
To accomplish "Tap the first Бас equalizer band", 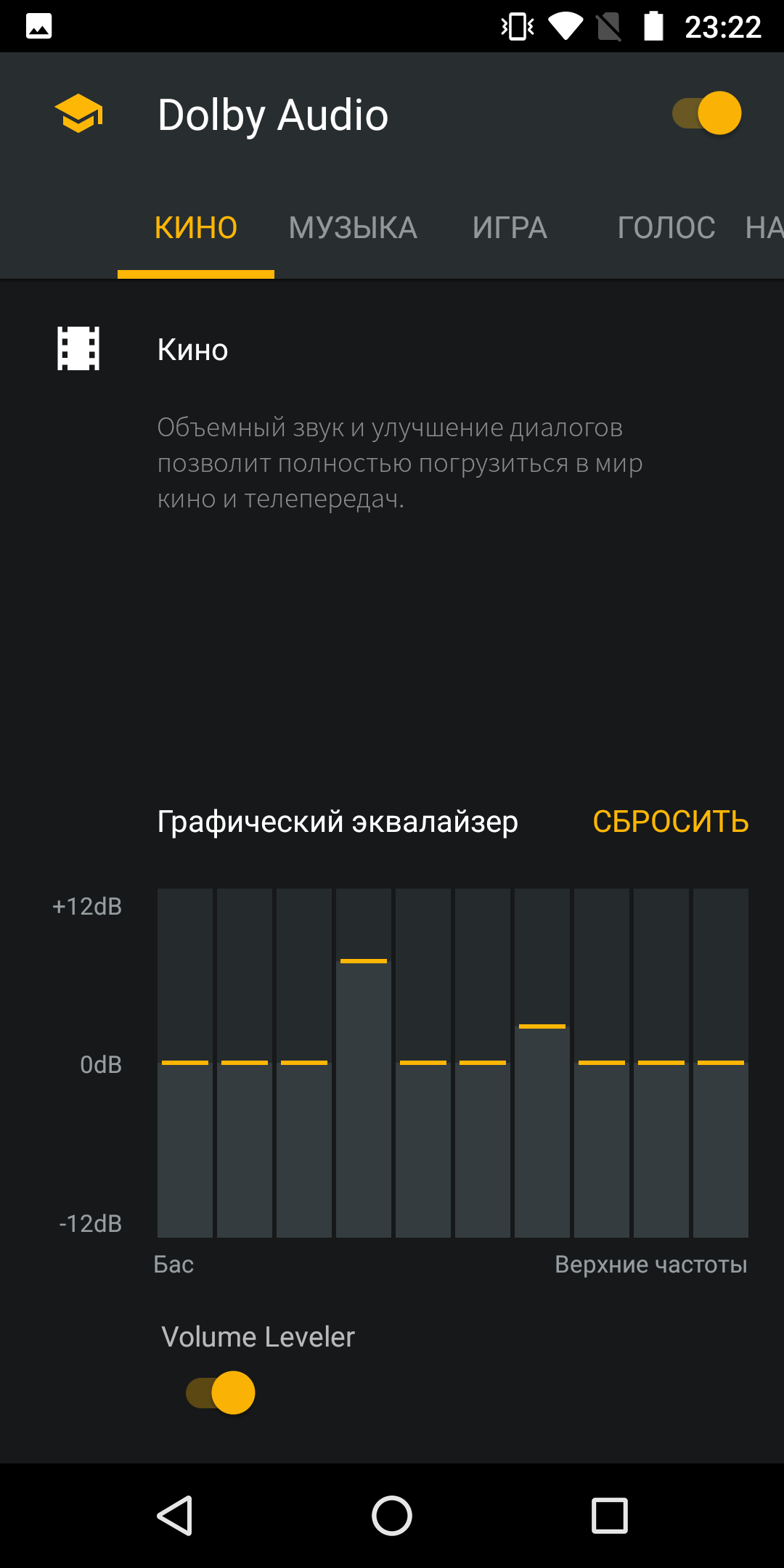I will (x=185, y=1063).
